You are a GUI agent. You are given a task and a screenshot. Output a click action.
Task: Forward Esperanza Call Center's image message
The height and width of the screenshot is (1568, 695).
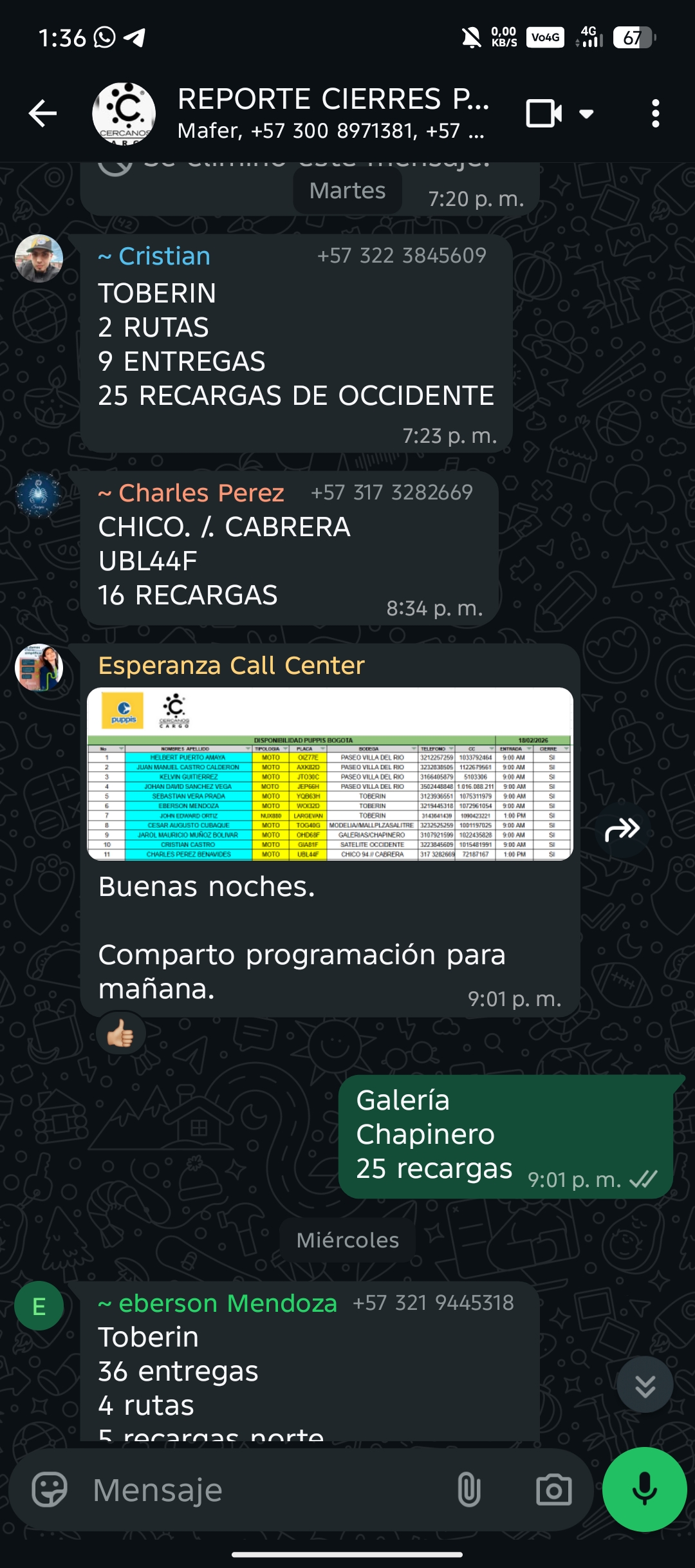pos(622,830)
